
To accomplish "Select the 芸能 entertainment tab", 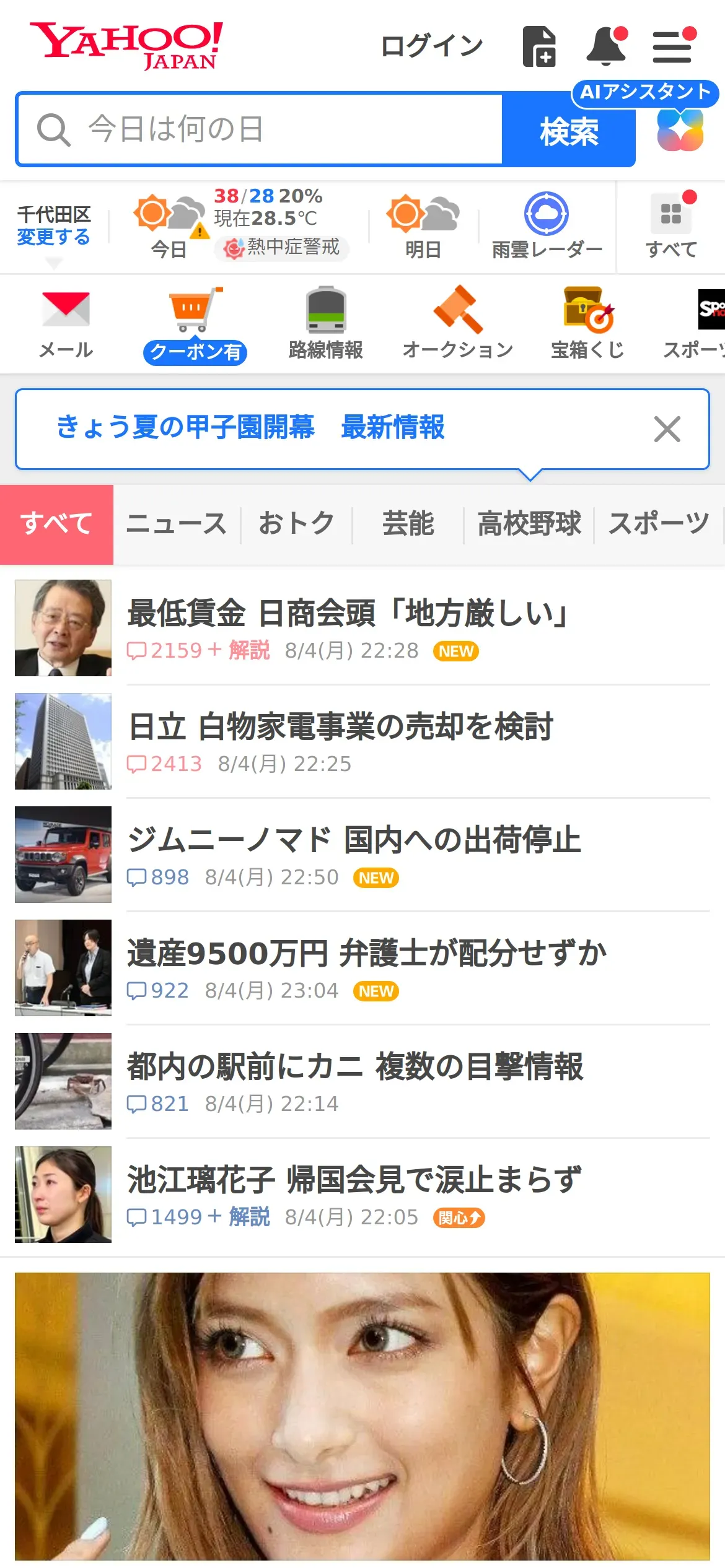I will click(408, 524).
